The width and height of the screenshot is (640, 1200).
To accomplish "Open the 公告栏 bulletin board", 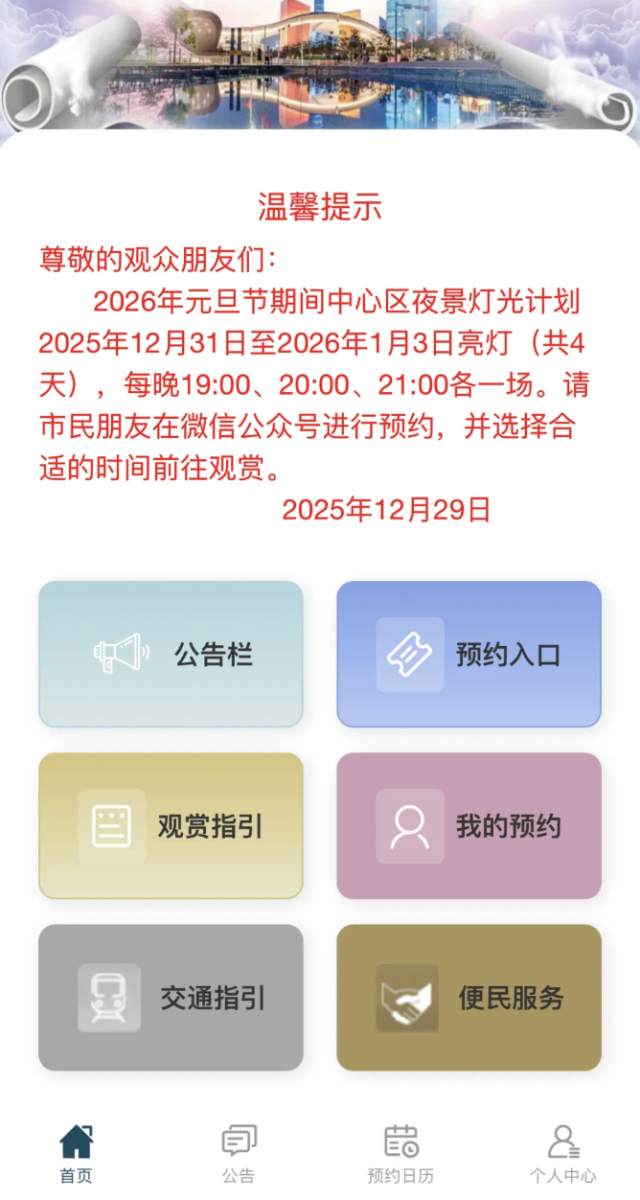I will 171,654.
